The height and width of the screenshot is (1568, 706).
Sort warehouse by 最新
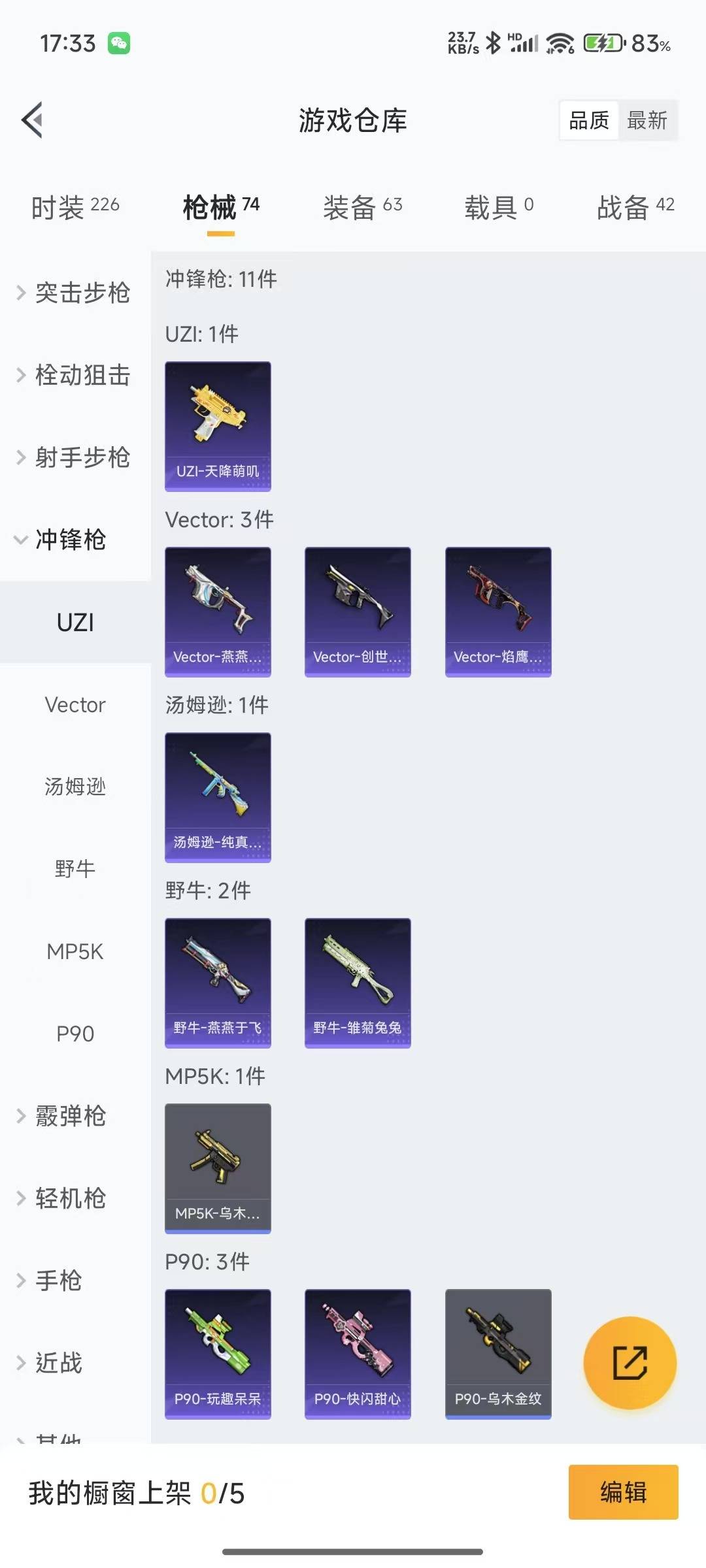click(x=647, y=120)
